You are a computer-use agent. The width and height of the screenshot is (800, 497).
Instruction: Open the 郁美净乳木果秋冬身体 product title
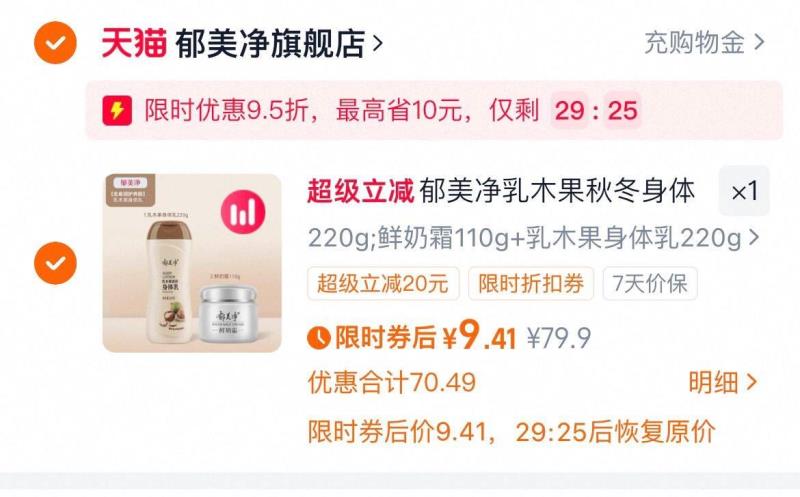(500, 190)
